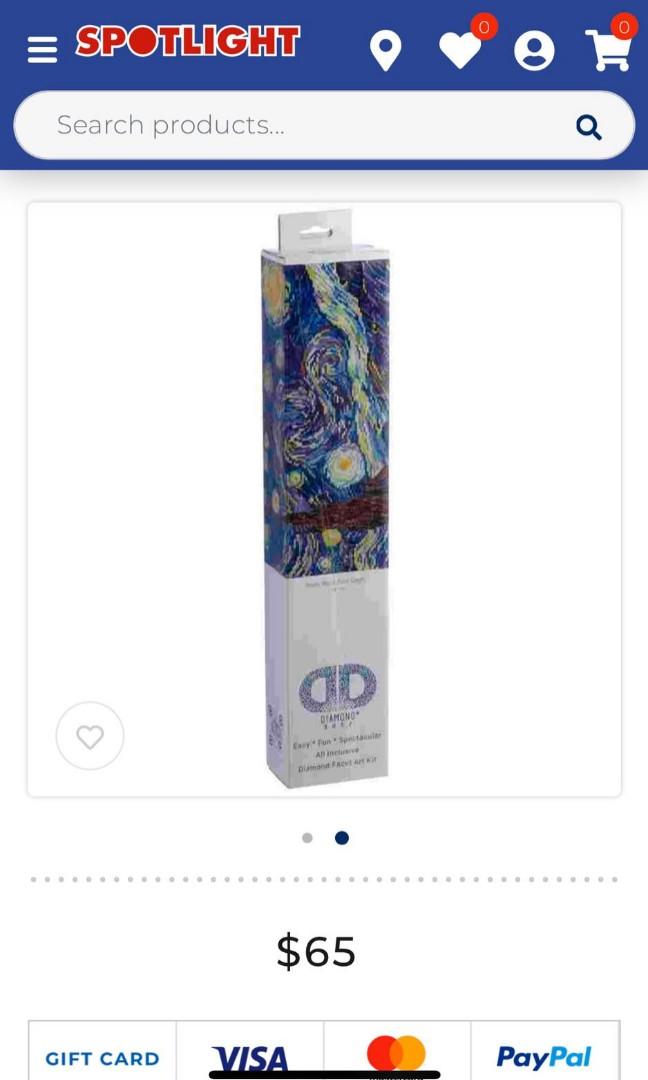Open the Starry Night product image
Viewport: 648px width, 1080px height.
point(324,499)
